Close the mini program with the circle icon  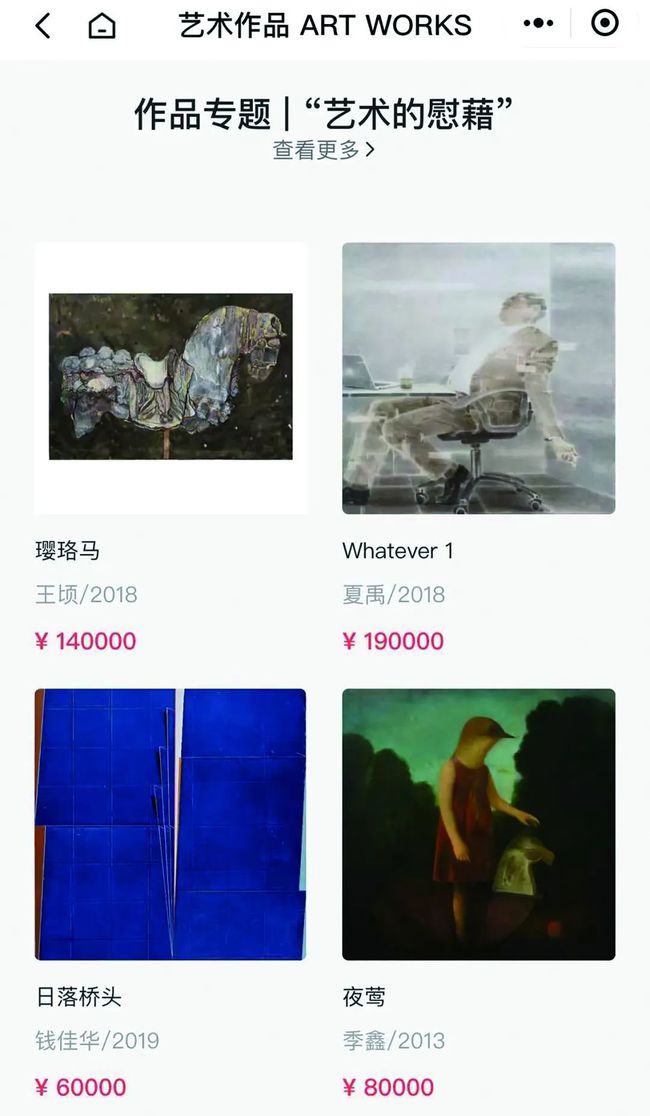(x=604, y=24)
